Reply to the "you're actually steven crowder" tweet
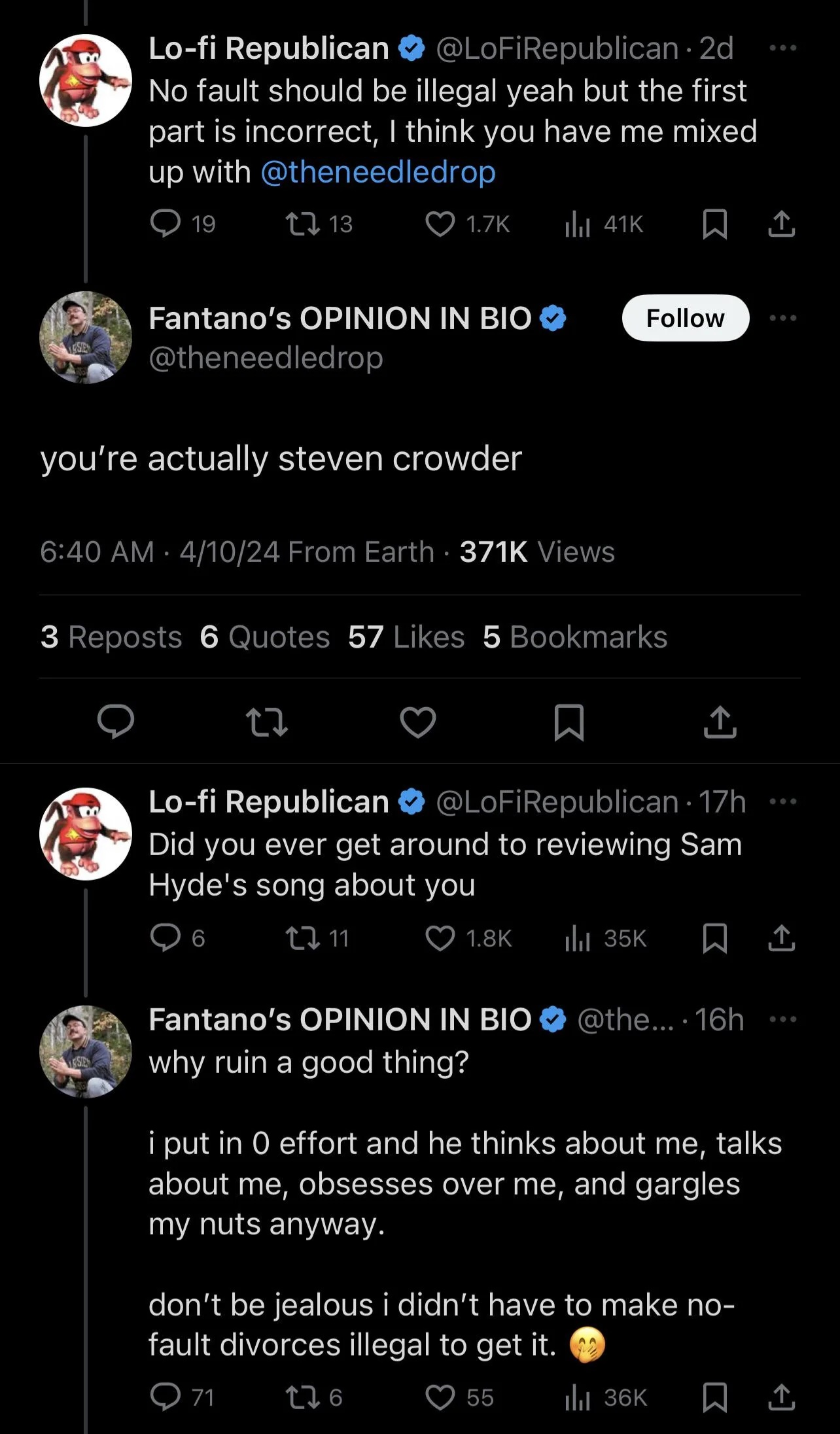 116,722
